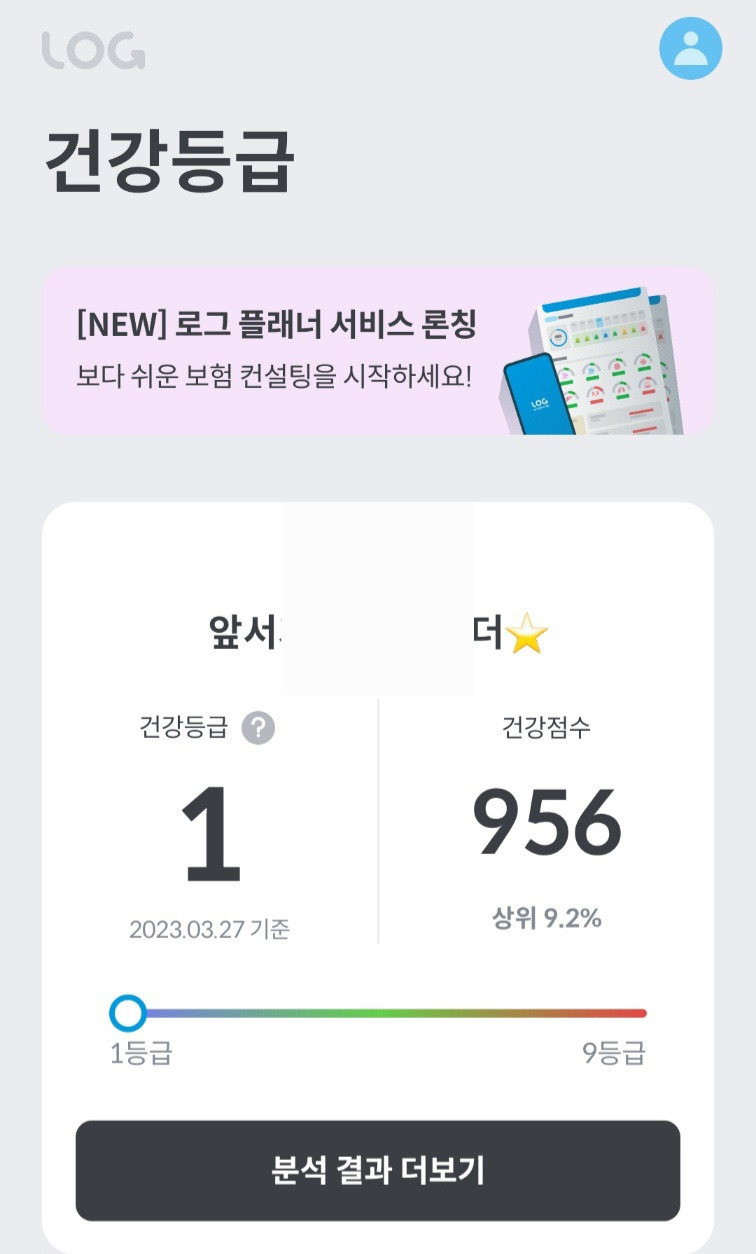Open the profile avatar icon
Viewport: 756px width, 1254px height.
pyautogui.click(x=689, y=47)
